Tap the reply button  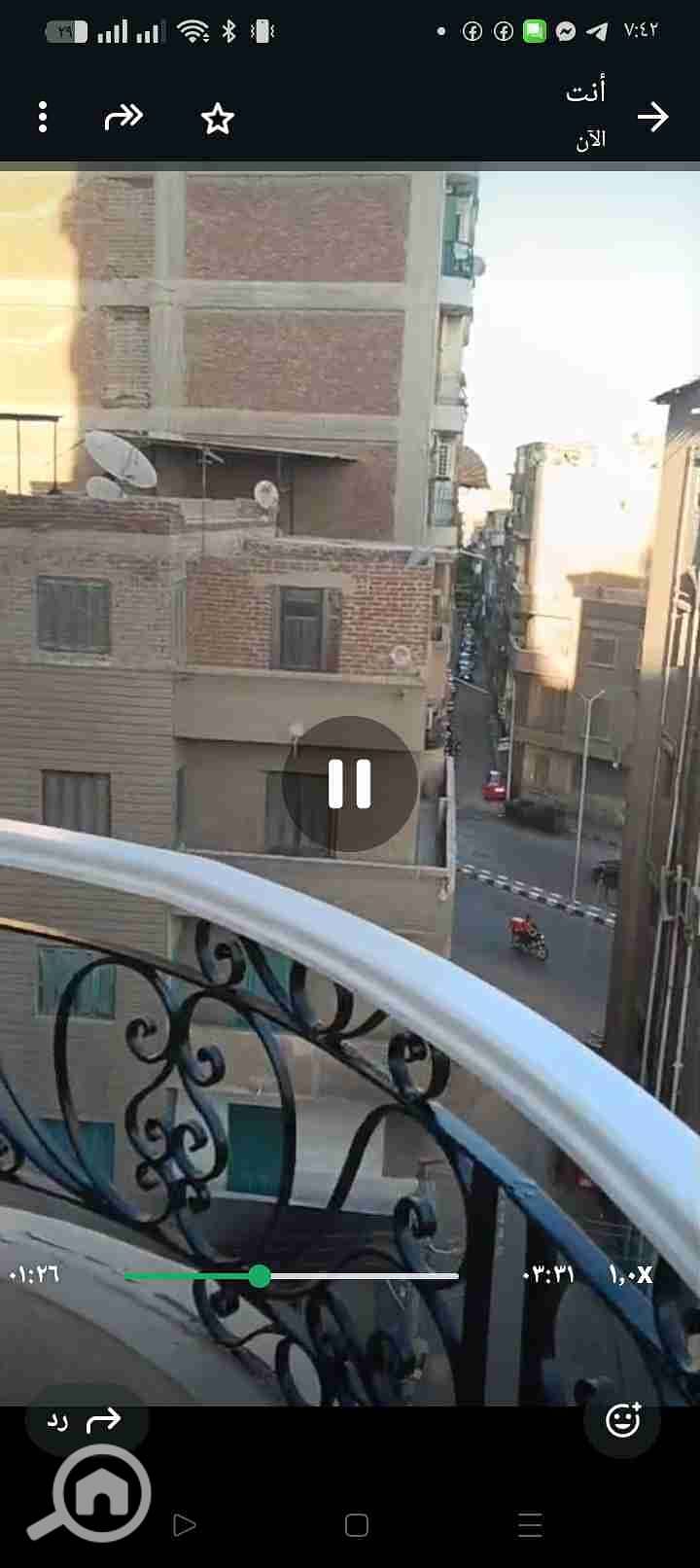point(86,1420)
